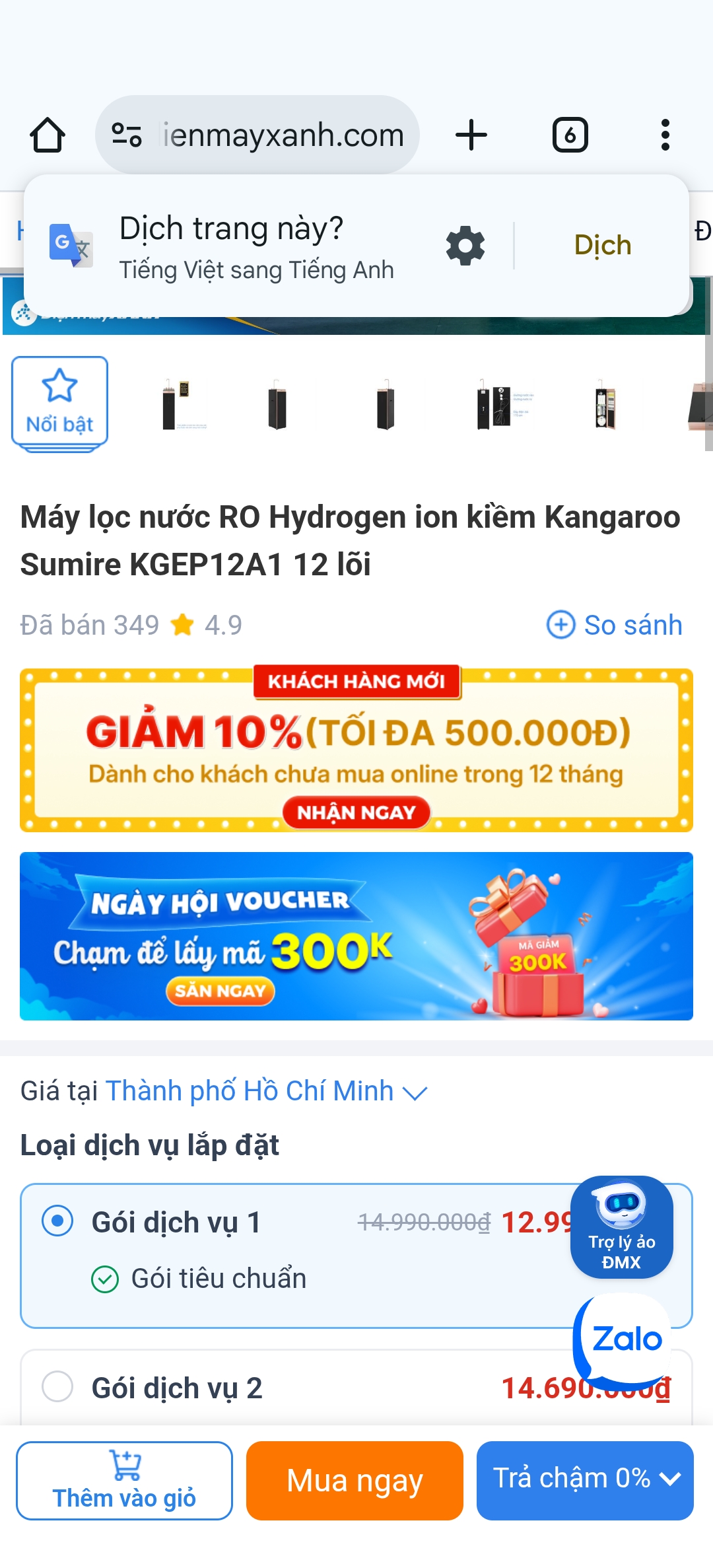Go to the browser home page
The height and width of the screenshot is (1568, 713).
(48, 135)
